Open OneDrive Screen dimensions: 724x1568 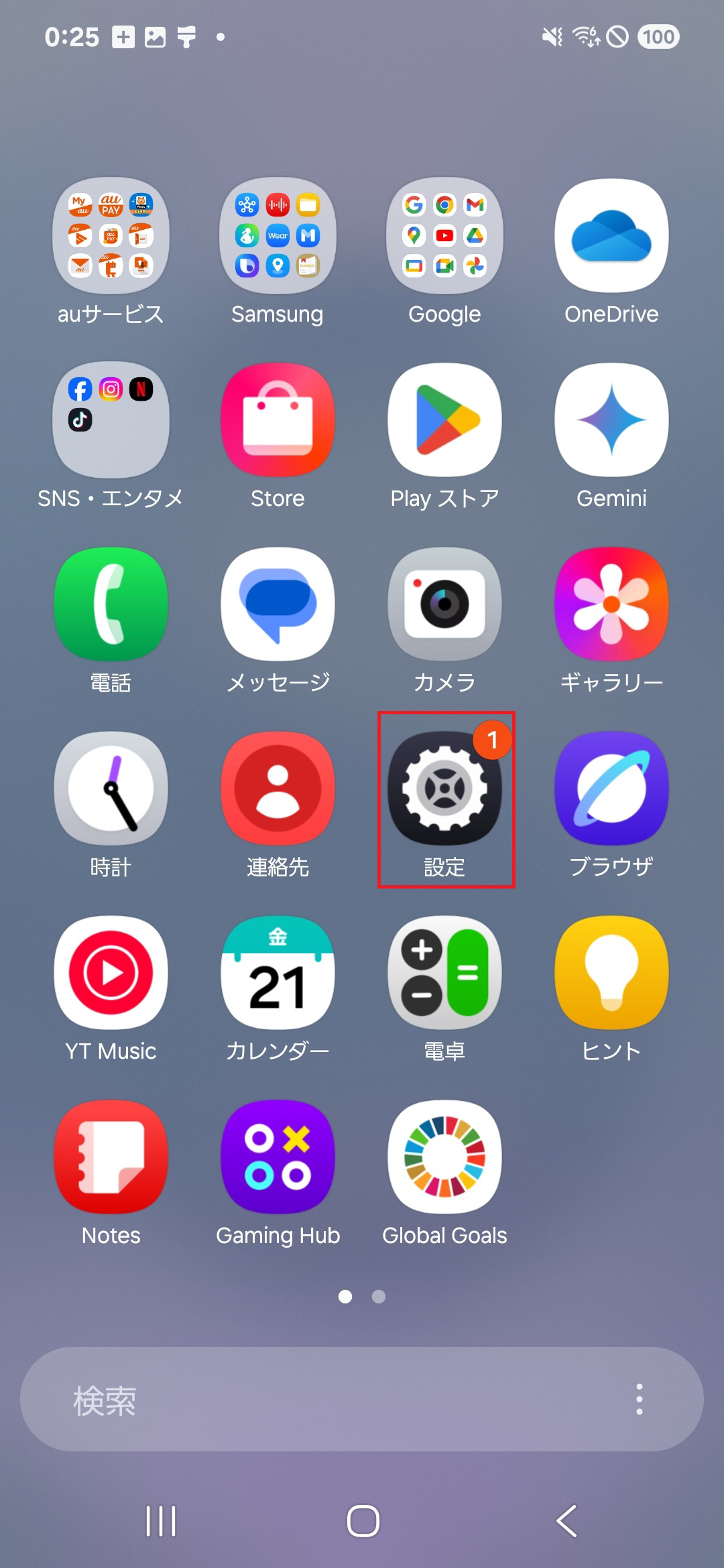[611, 235]
